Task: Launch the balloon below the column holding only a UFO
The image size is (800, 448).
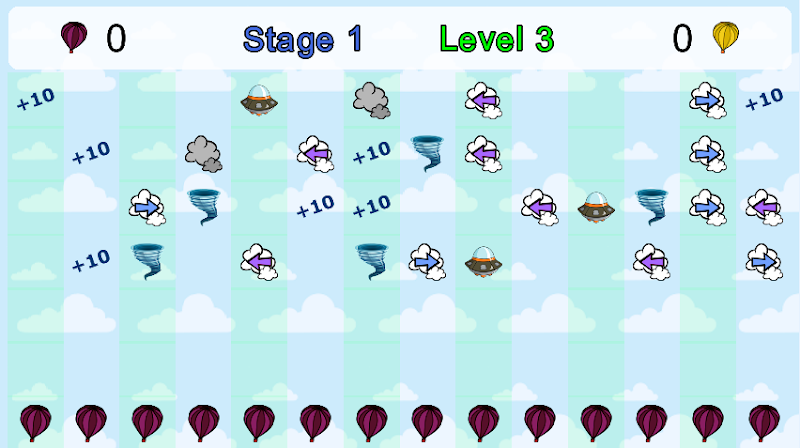Action: pyautogui.click(x=595, y=422)
